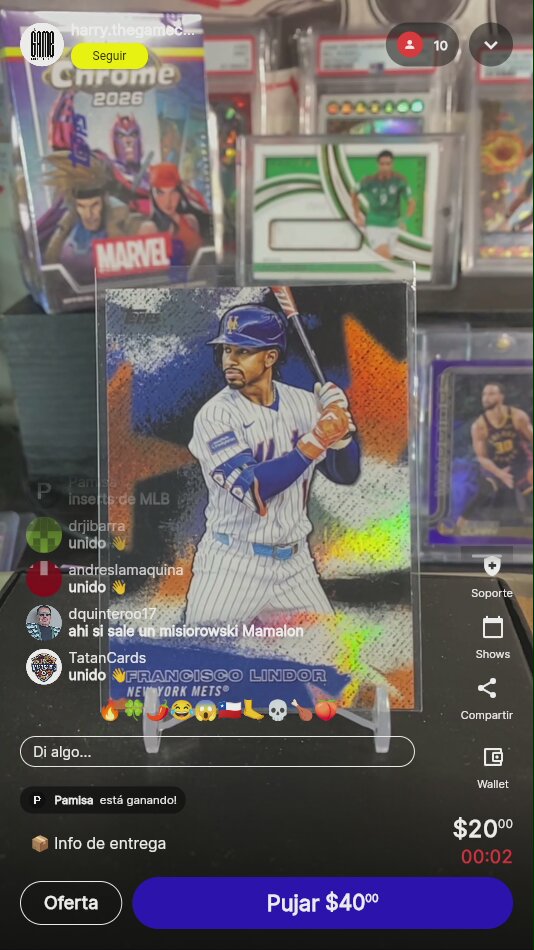
Task: Send the four-leaf clover emoji
Action: point(134,710)
